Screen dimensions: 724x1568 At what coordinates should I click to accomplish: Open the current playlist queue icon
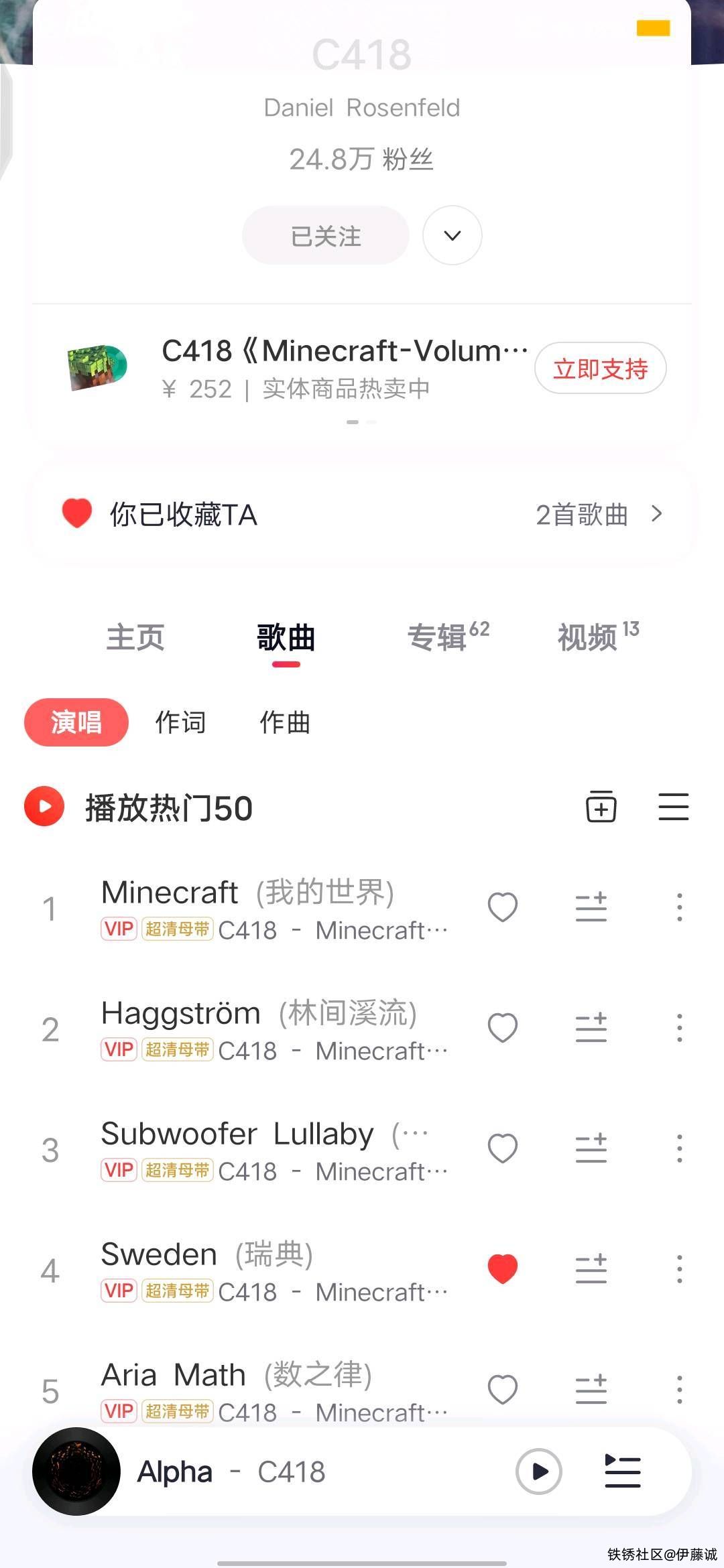pyautogui.click(x=623, y=1472)
